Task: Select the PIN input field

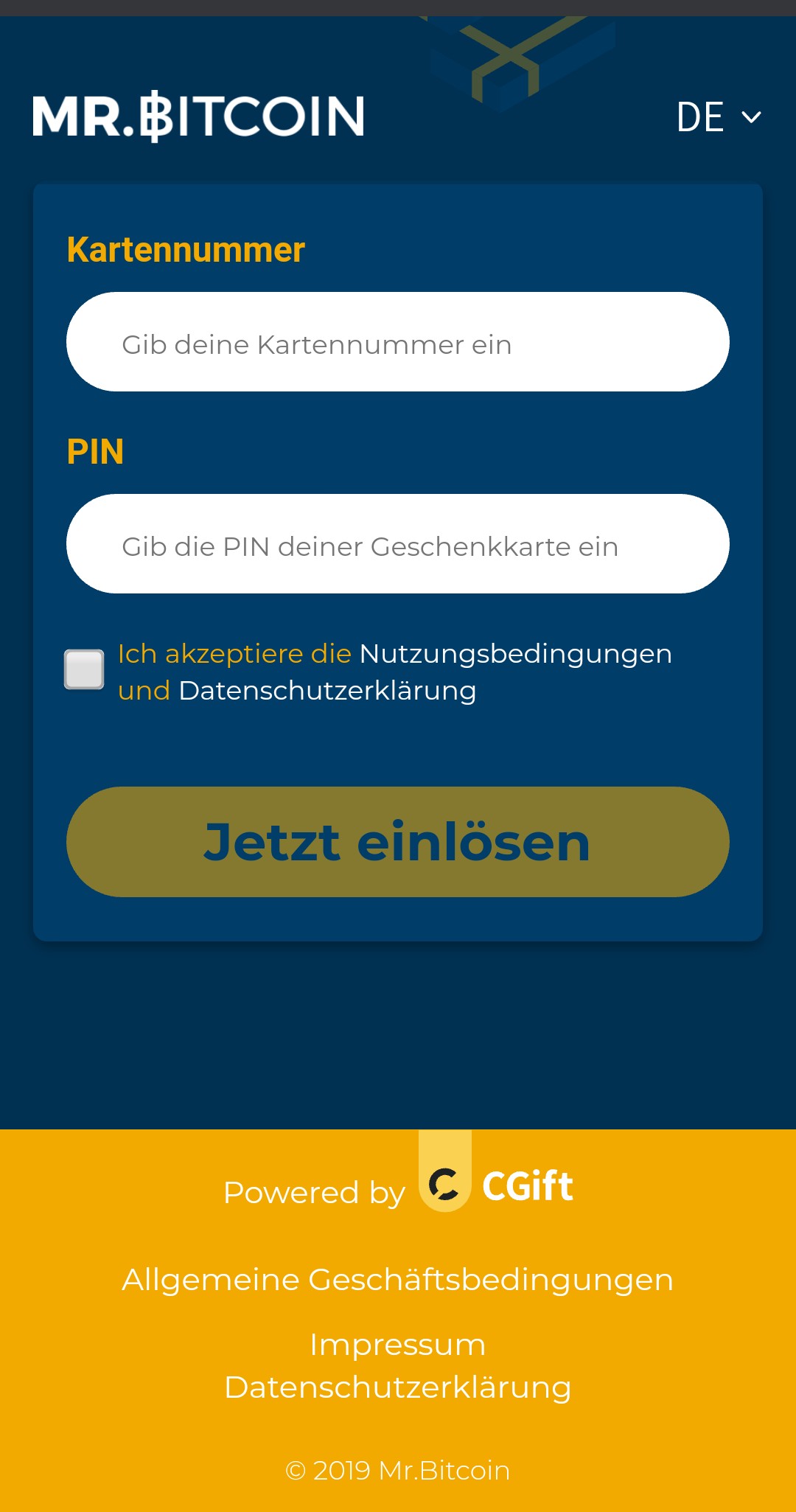Action: (398, 544)
